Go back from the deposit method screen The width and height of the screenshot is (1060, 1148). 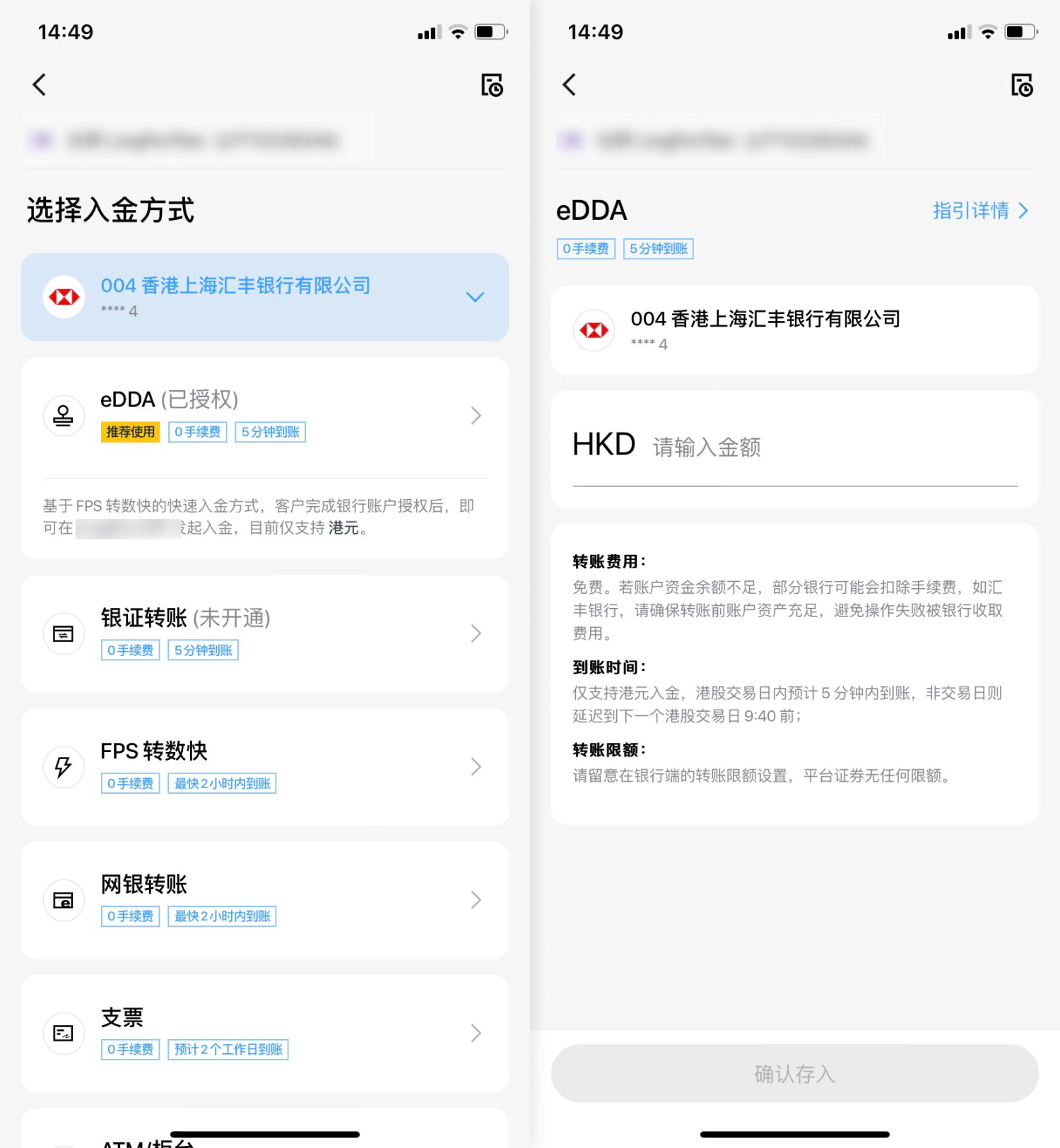(40, 85)
